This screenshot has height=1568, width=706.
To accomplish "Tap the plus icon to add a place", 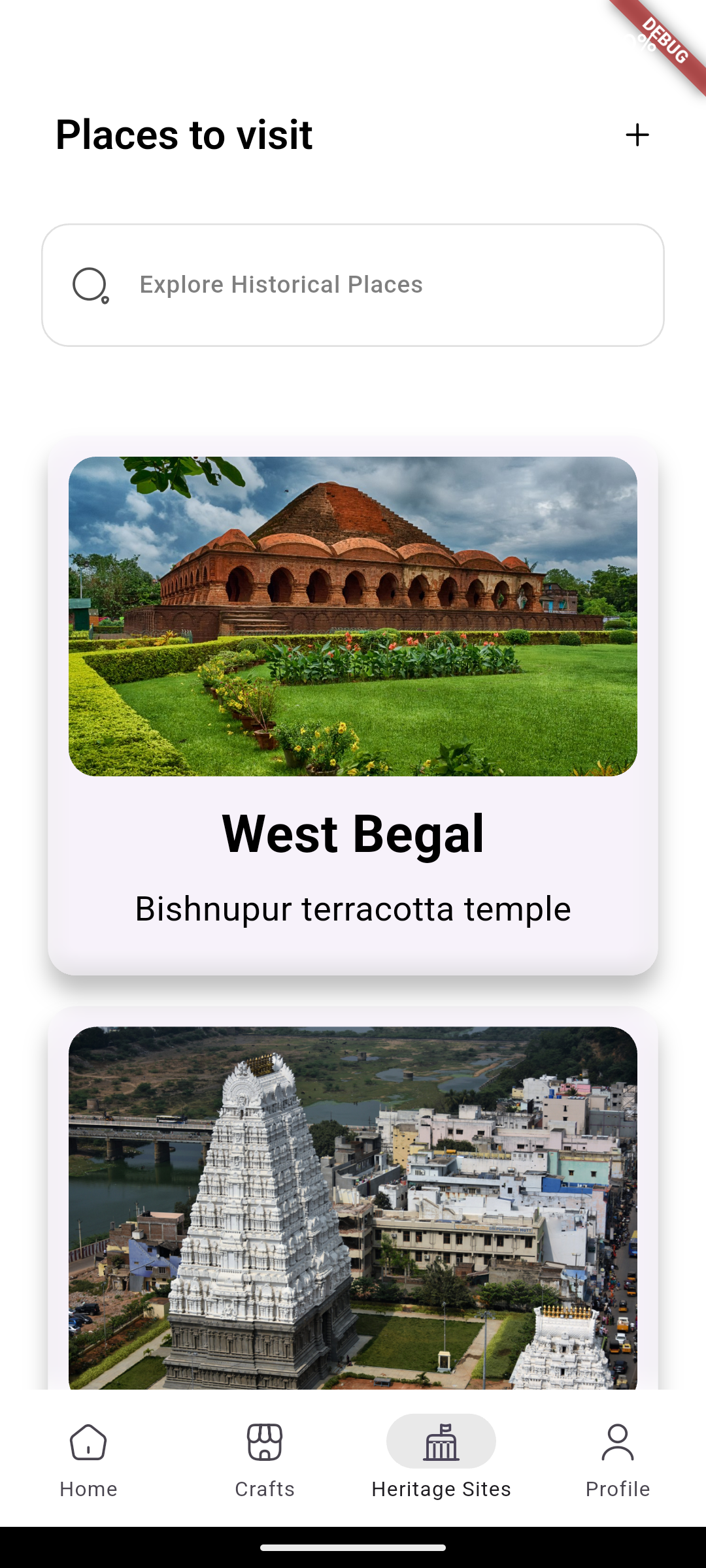I will click(x=637, y=135).
